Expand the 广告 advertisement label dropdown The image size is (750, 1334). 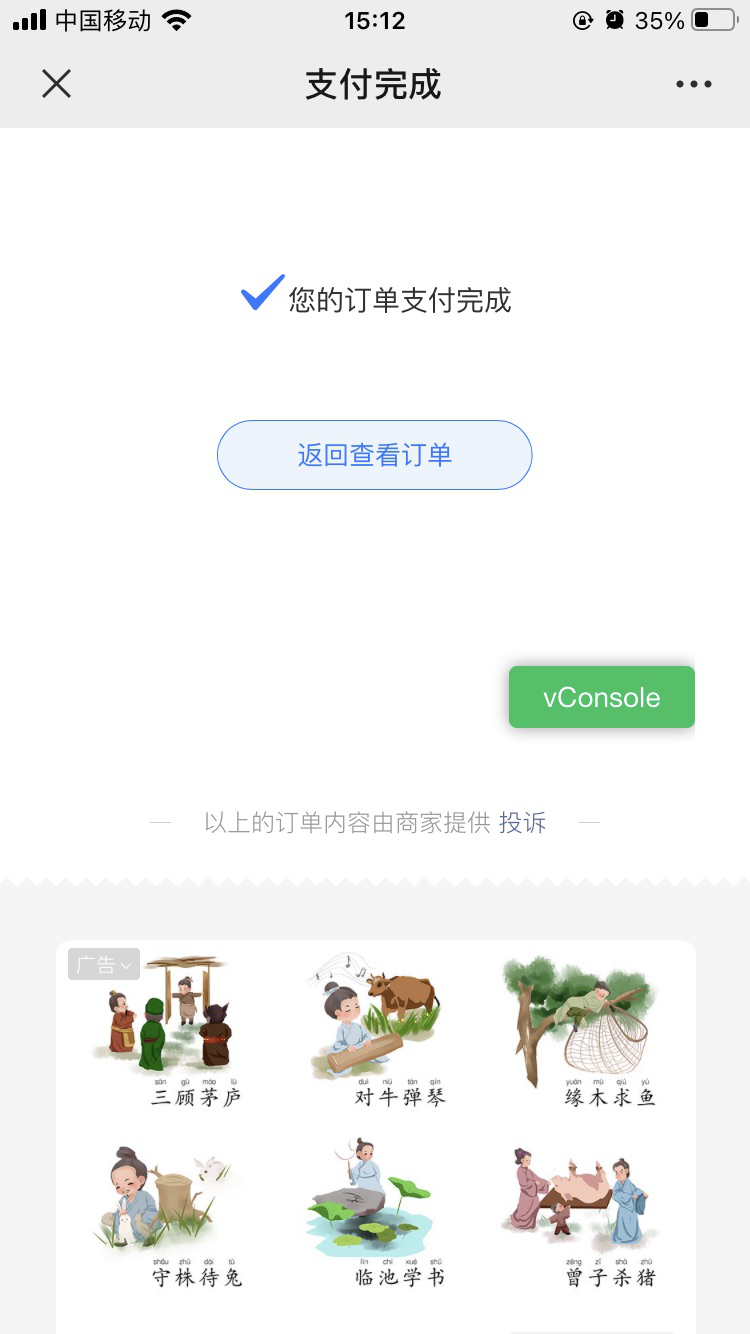[103, 964]
